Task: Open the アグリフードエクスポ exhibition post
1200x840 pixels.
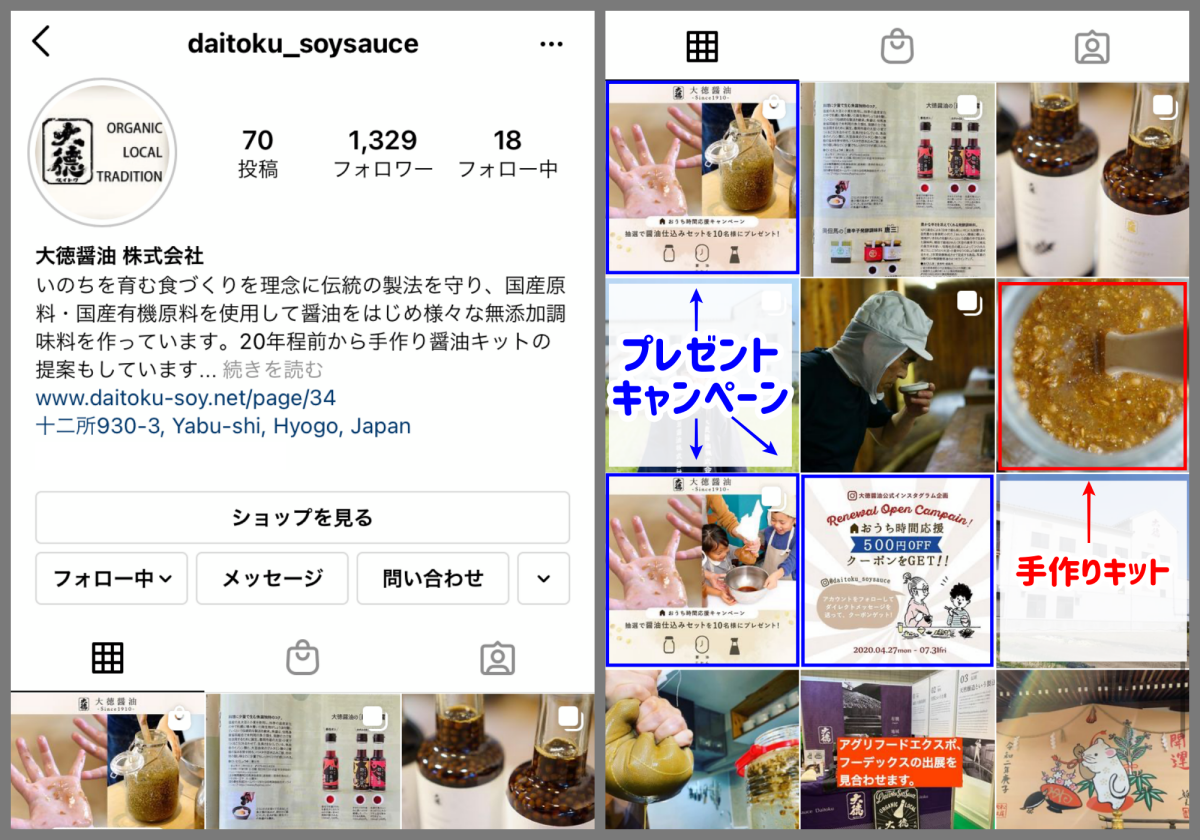Action: (896, 750)
